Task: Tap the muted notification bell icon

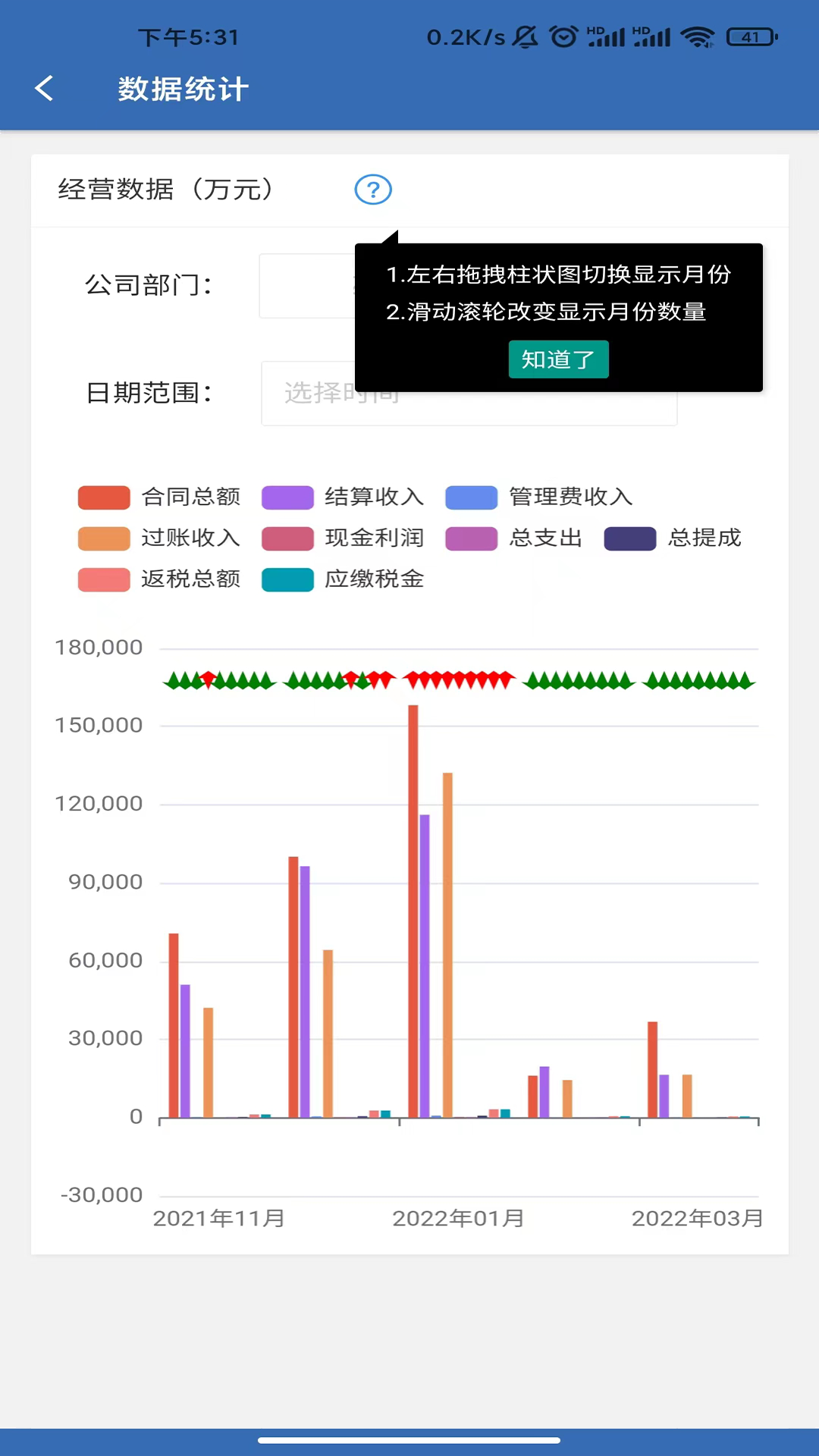Action: (523, 34)
